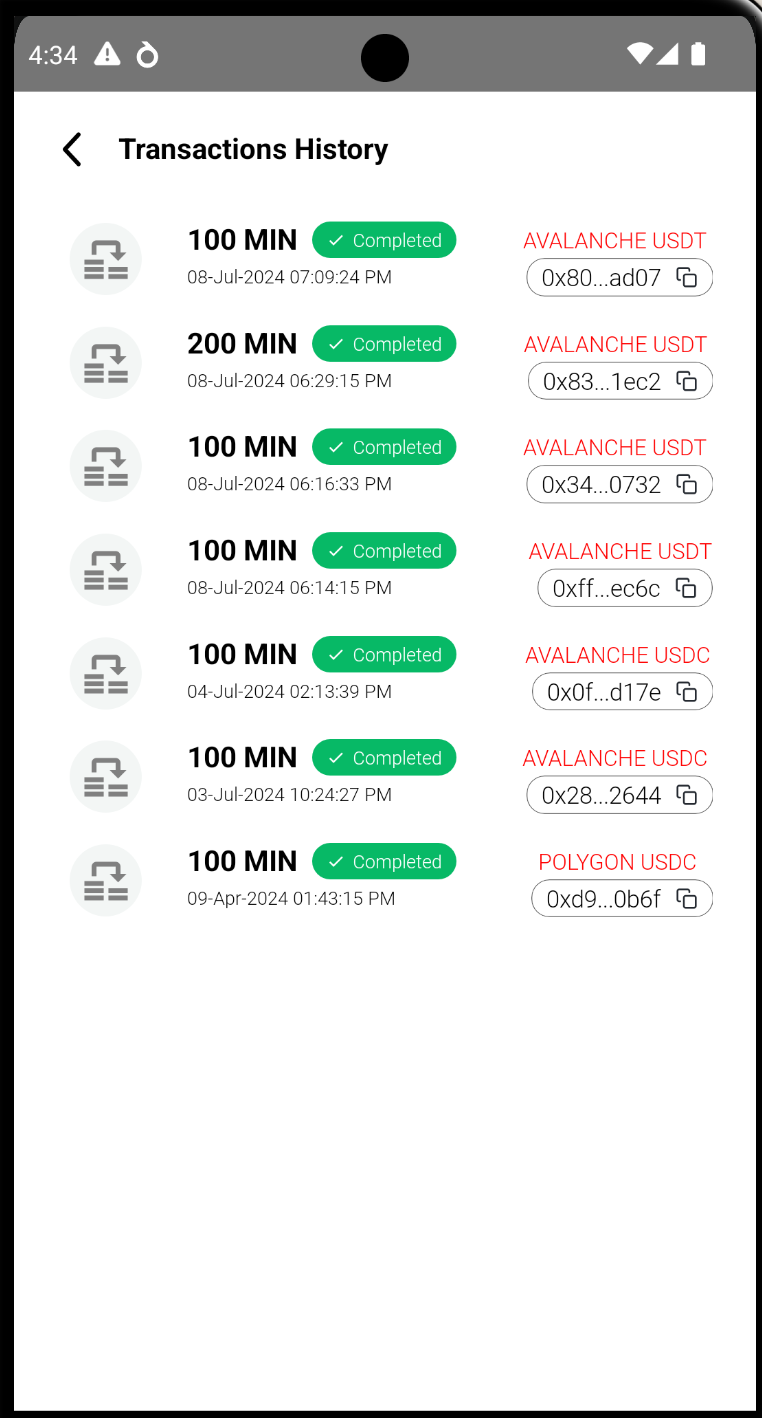Copy the address 0x83...1ec2
Image resolution: width=762 pixels, height=1418 pixels.
click(687, 381)
